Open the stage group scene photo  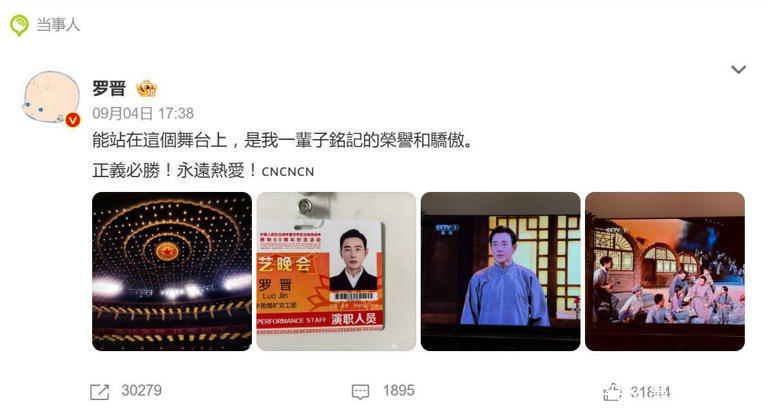664,271
